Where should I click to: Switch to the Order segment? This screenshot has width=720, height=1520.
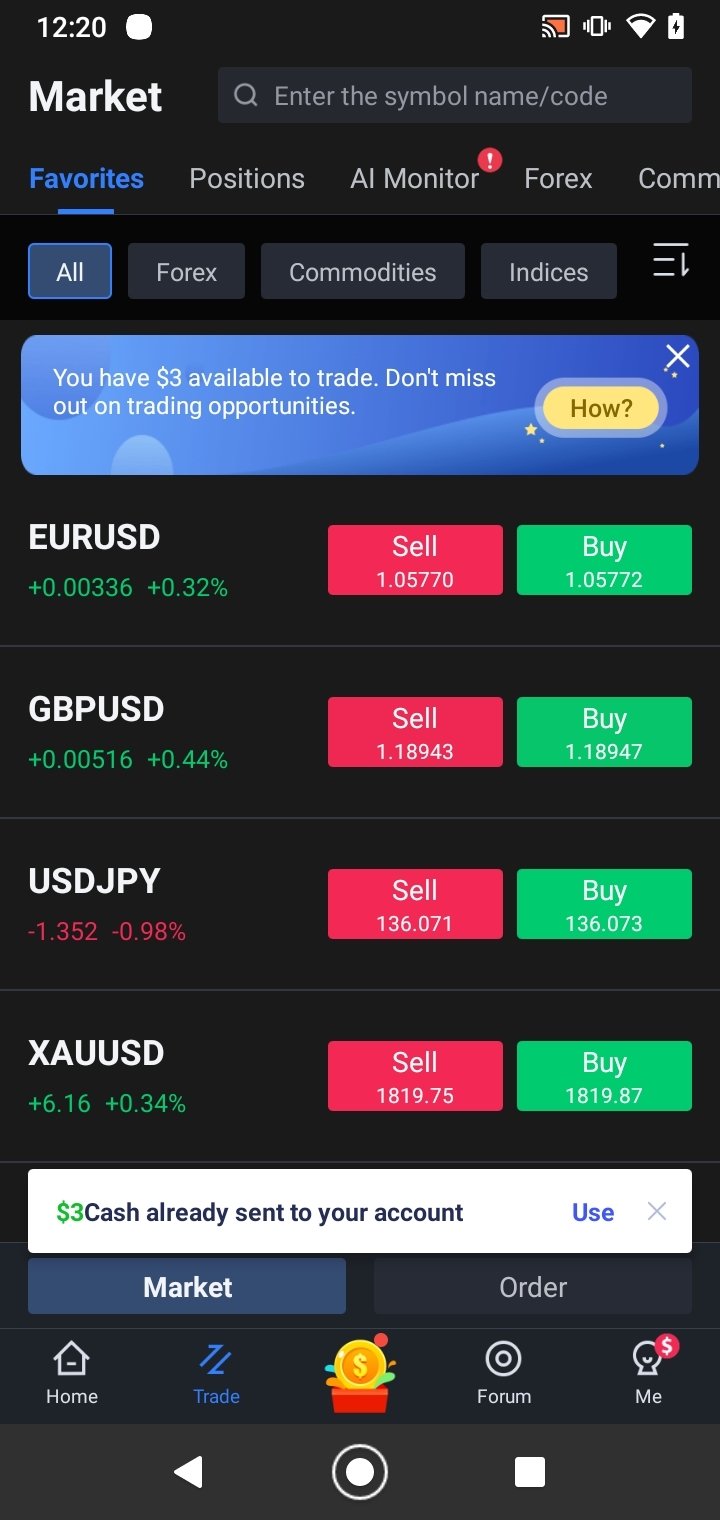(x=533, y=1286)
